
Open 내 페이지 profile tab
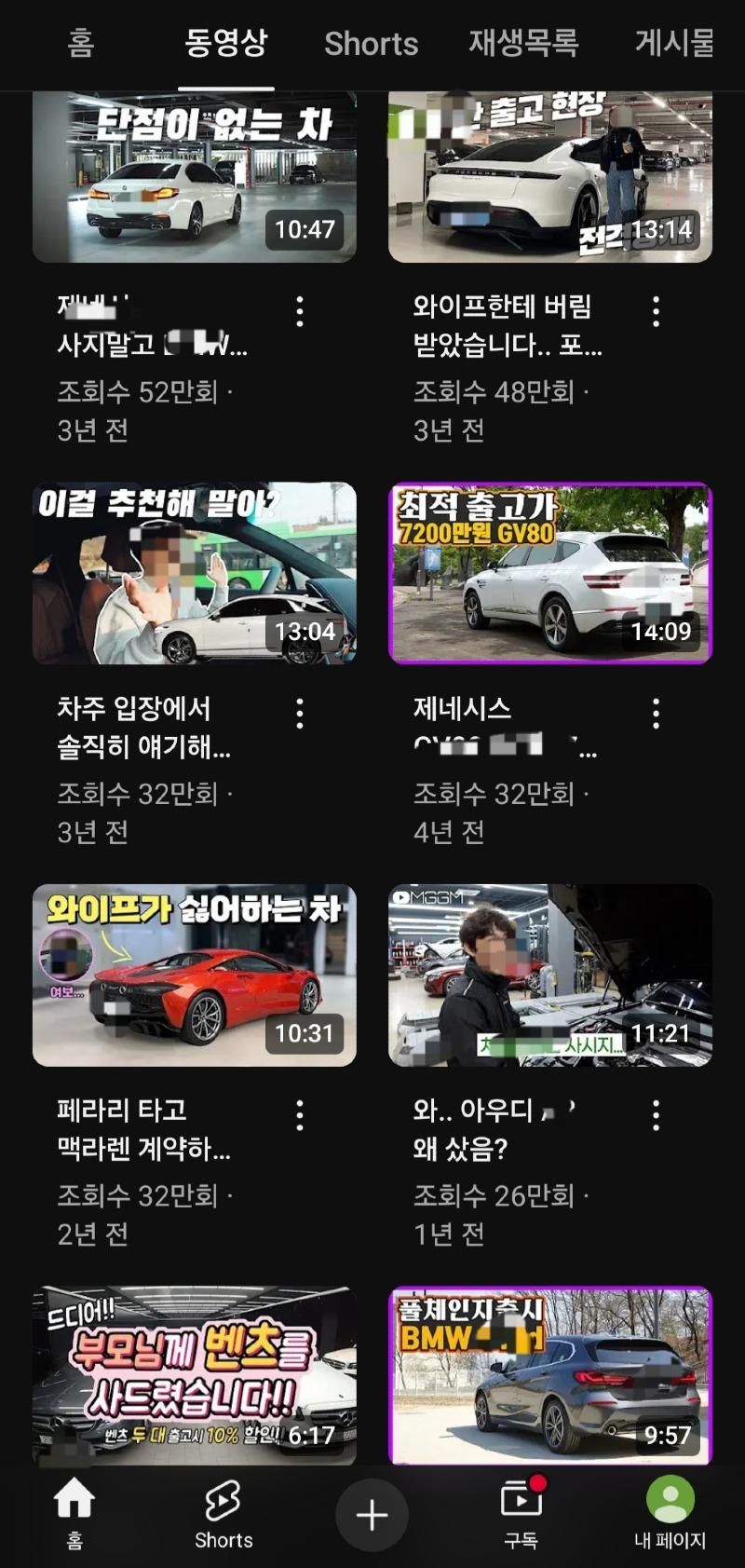click(x=670, y=1515)
